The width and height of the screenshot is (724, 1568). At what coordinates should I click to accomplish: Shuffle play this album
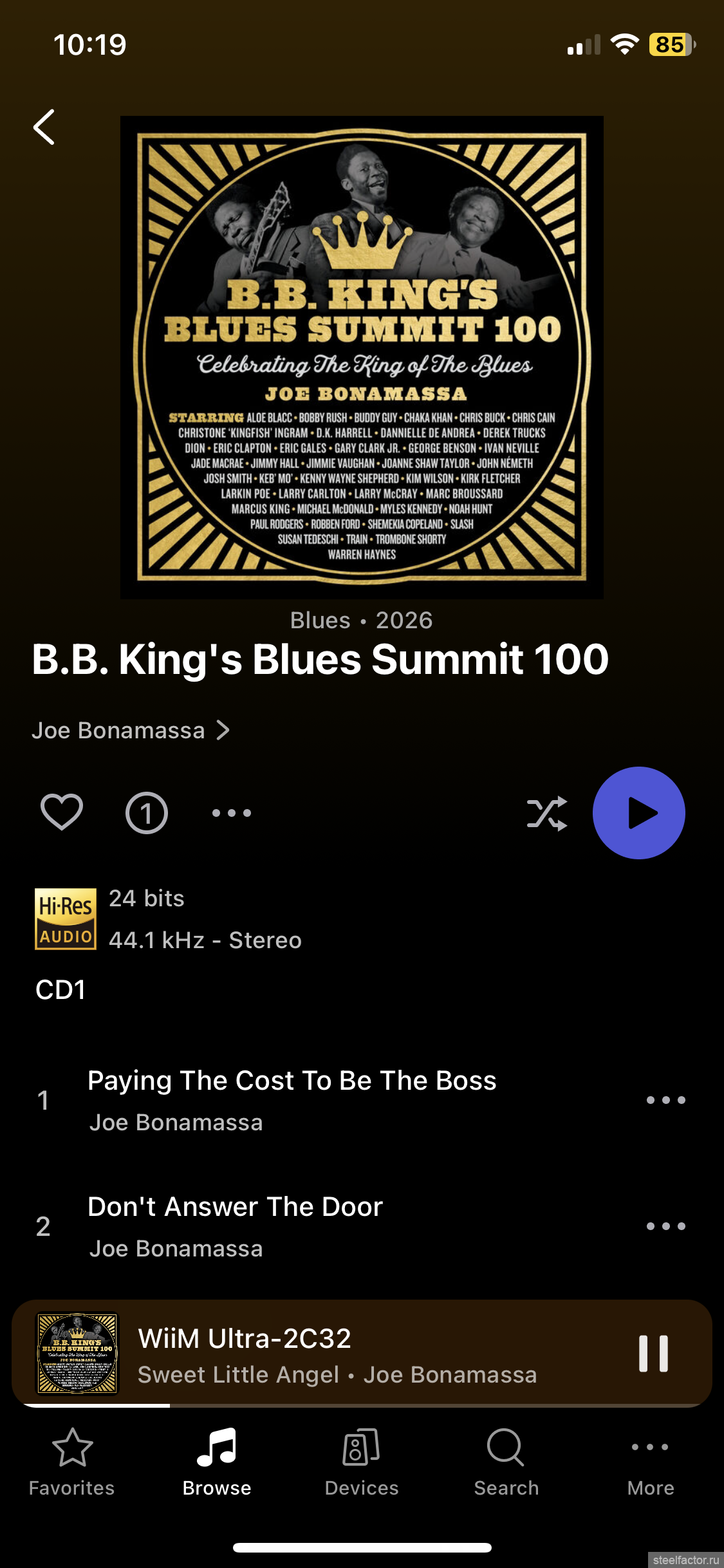coord(547,813)
